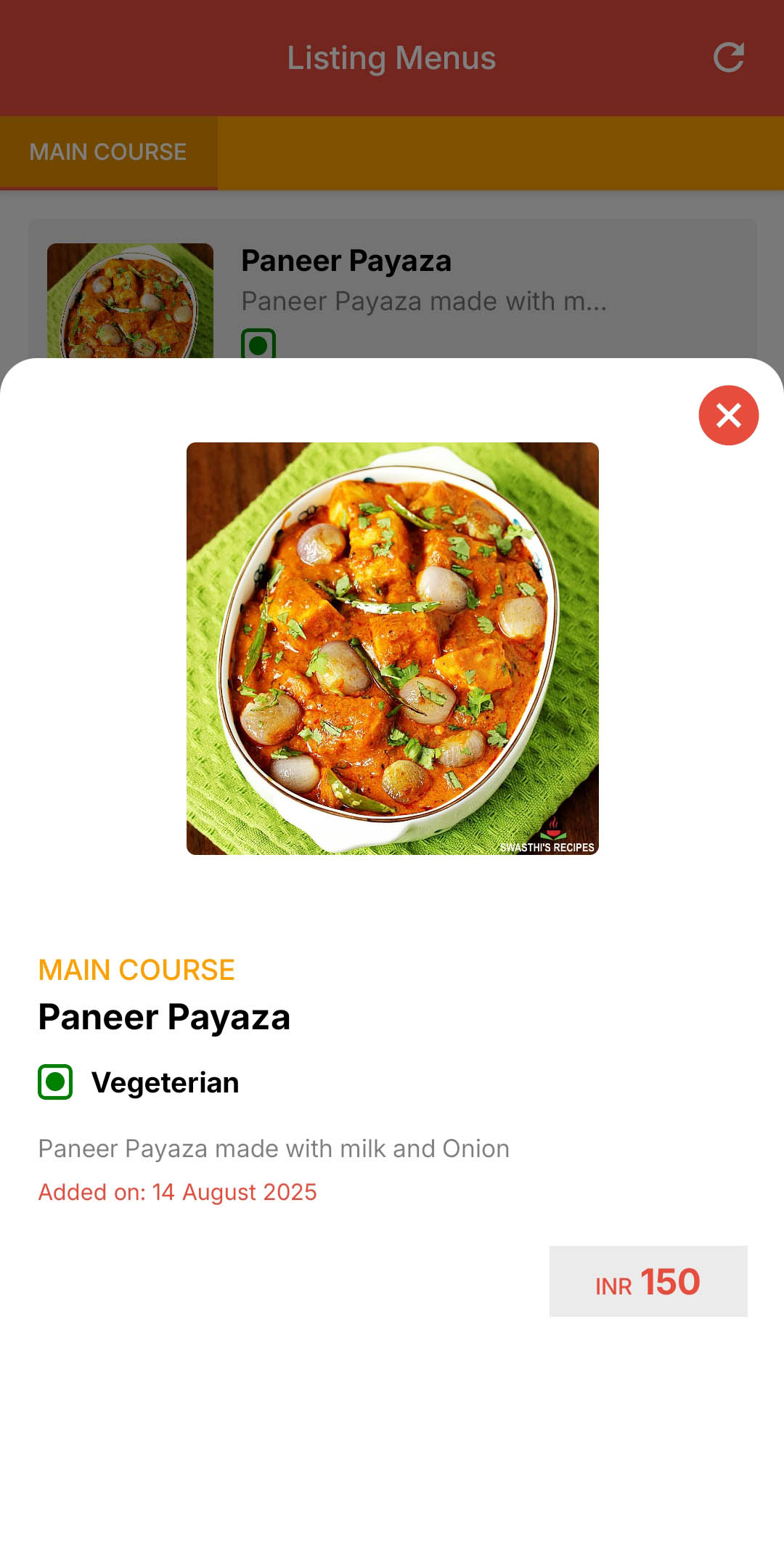Image resolution: width=784 pixels, height=1553 pixels.
Task: Tap the yellow category highlight bar
Action: point(499,152)
